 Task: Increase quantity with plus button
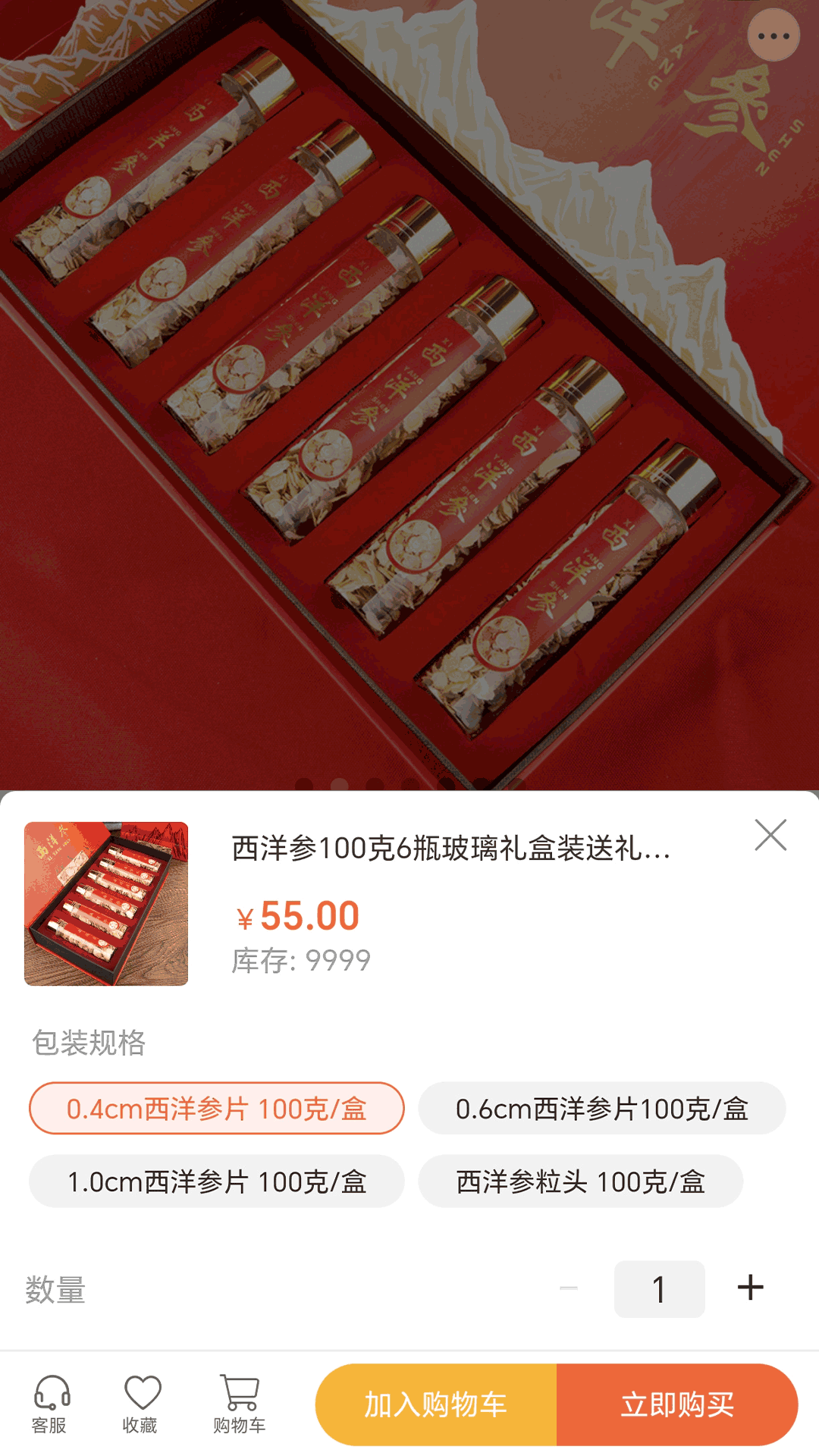coord(750,1288)
